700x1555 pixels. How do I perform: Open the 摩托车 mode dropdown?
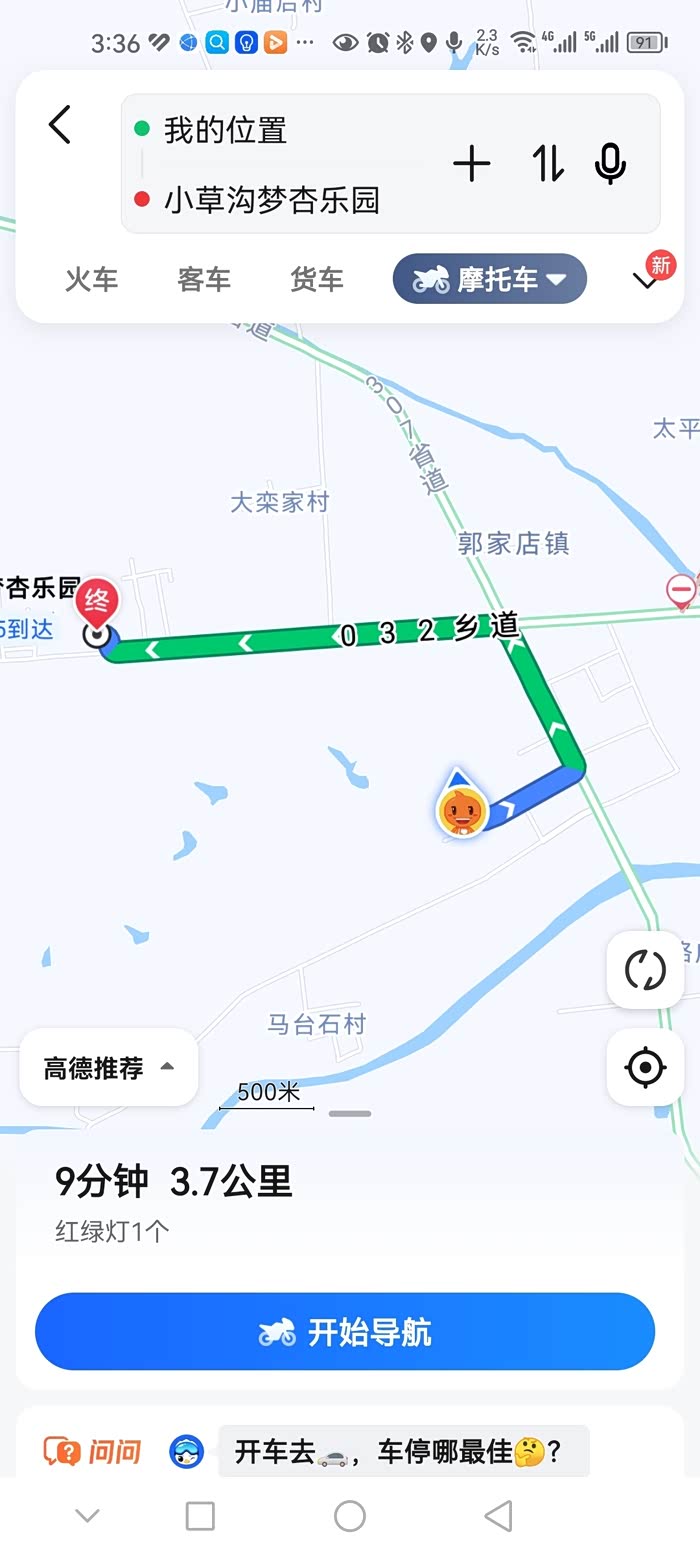tap(490, 279)
